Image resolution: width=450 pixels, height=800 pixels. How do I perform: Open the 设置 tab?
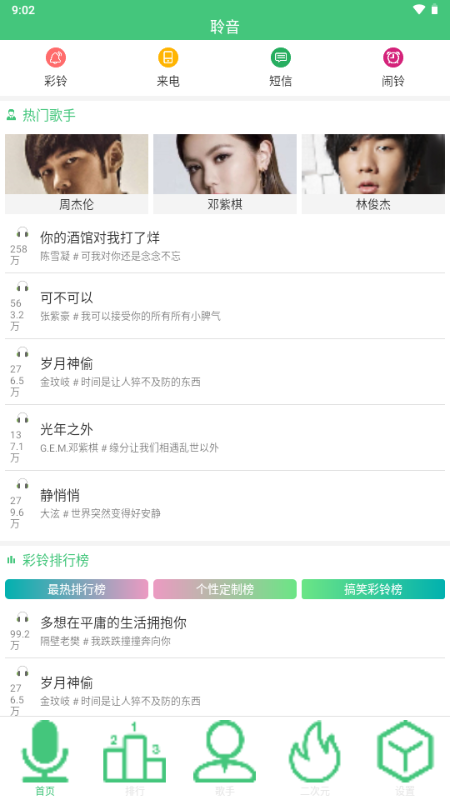point(405,758)
